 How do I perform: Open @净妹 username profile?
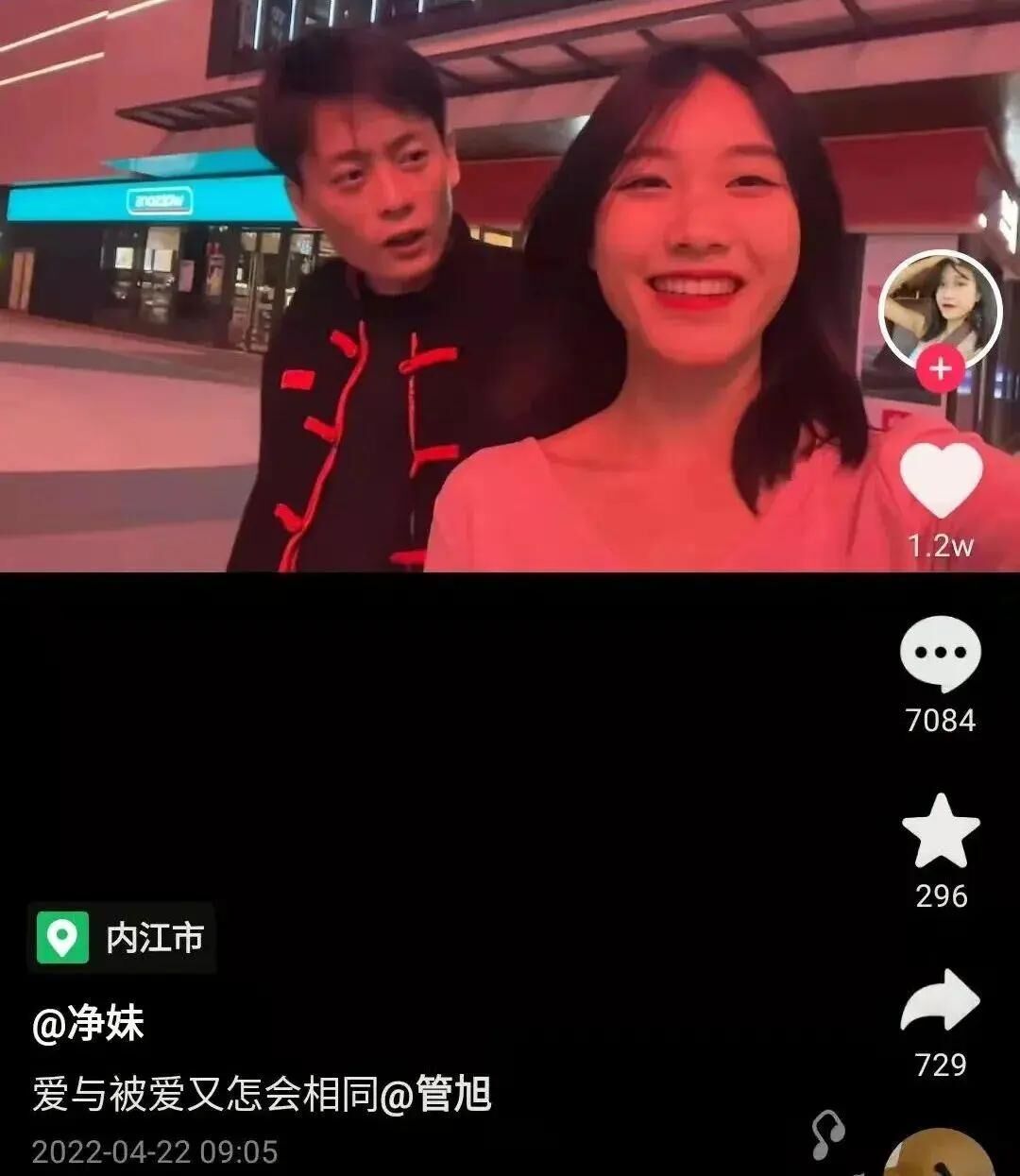(x=88, y=1025)
